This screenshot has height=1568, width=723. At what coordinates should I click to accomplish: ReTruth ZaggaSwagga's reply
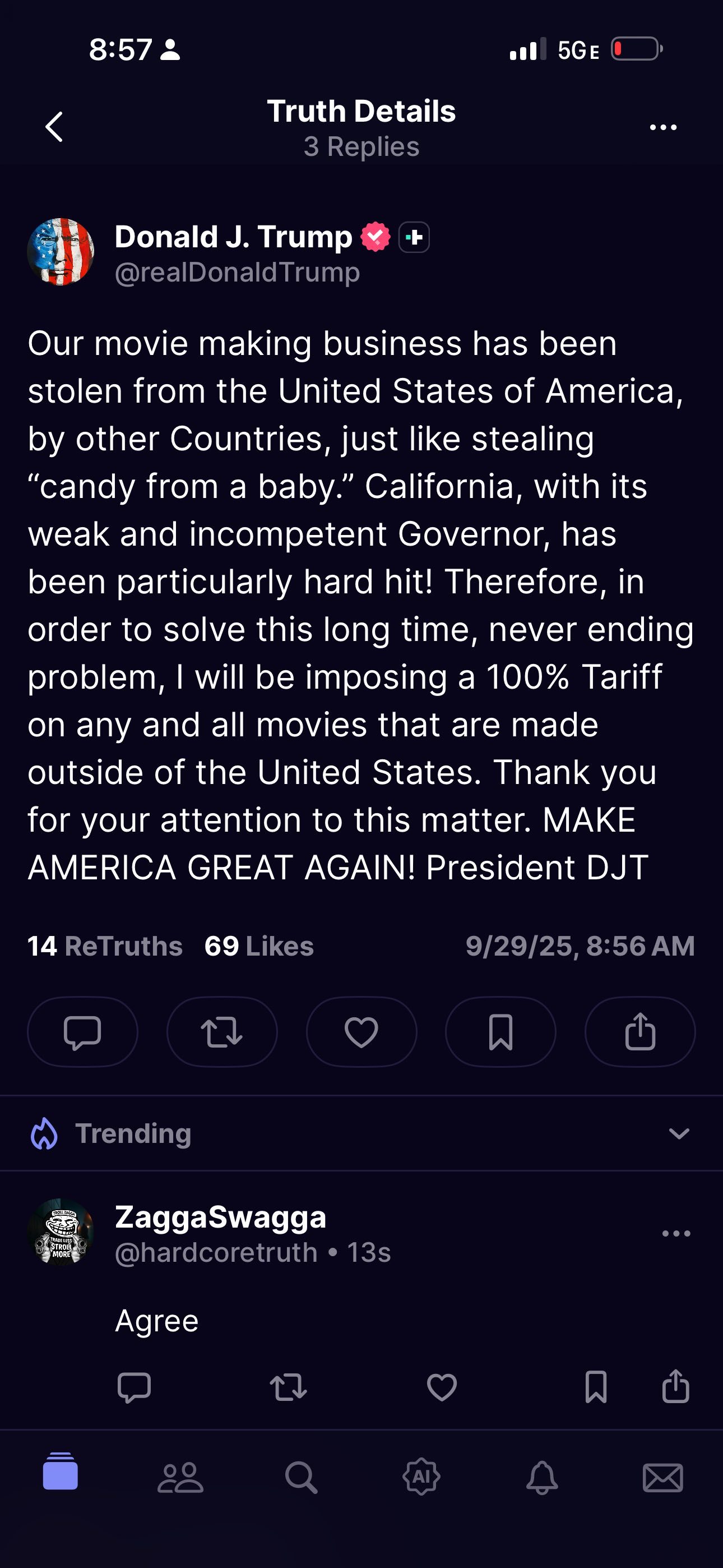point(289,1388)
